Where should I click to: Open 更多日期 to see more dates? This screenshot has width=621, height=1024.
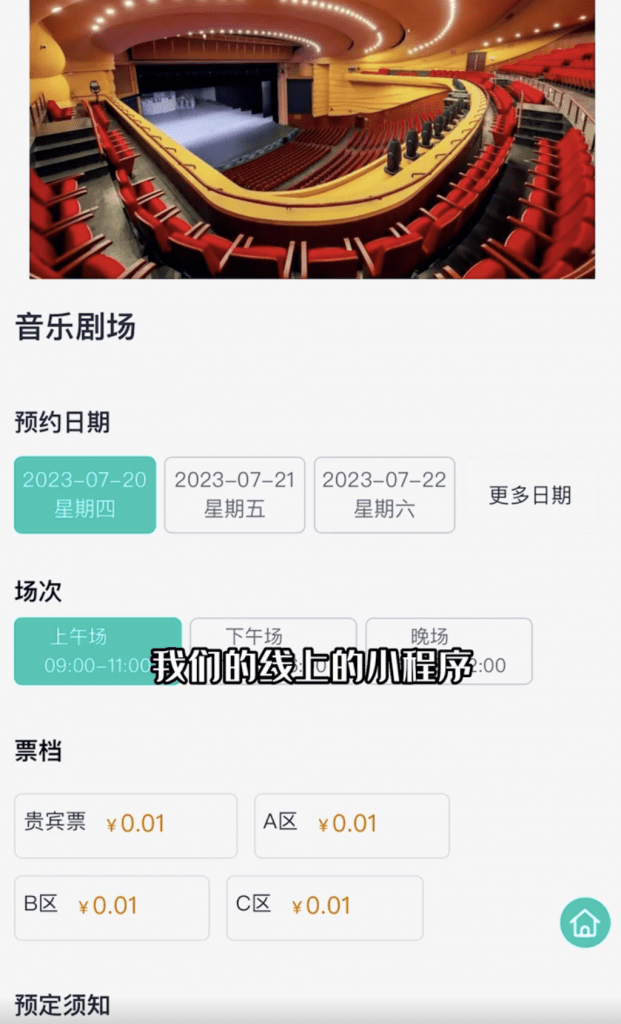click(x=530, y=495)
